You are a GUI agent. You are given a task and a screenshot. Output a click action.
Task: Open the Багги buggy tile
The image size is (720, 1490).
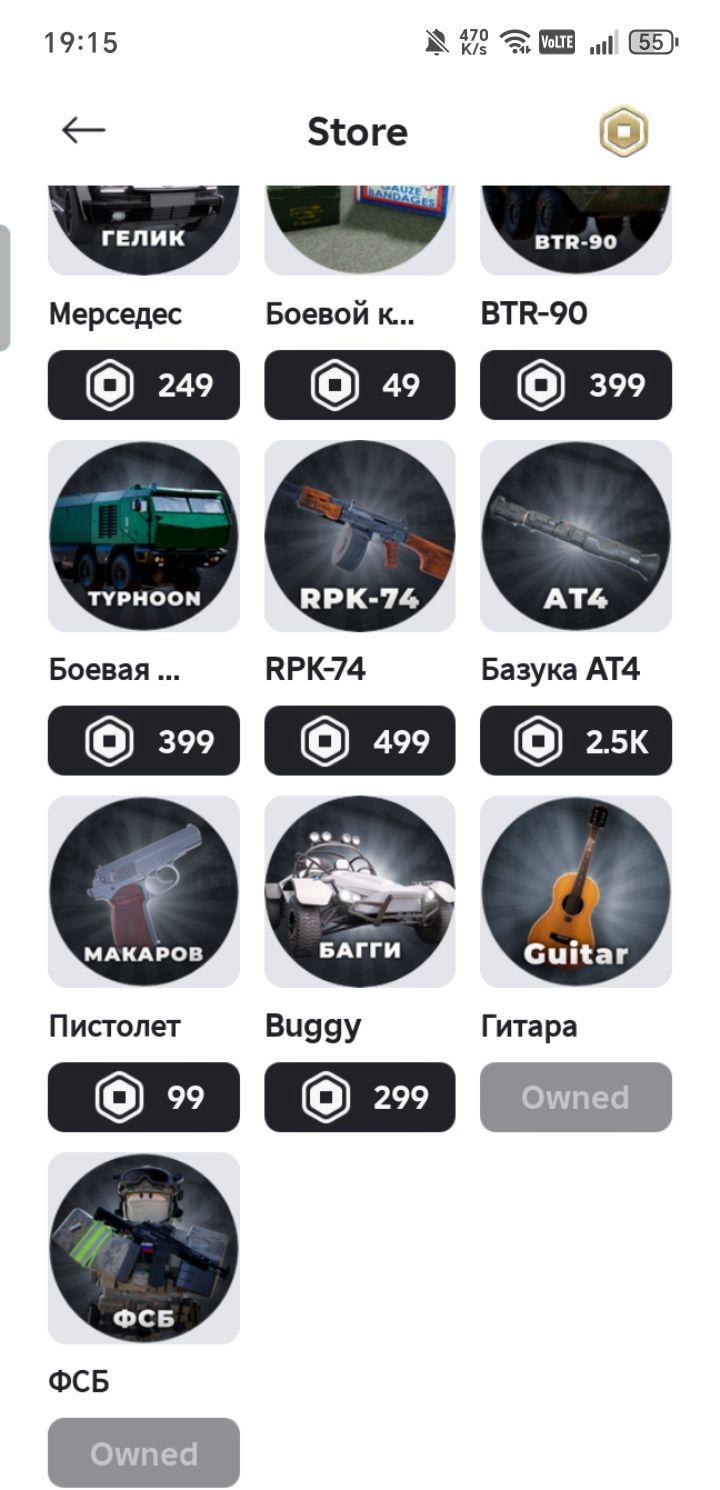360,892
